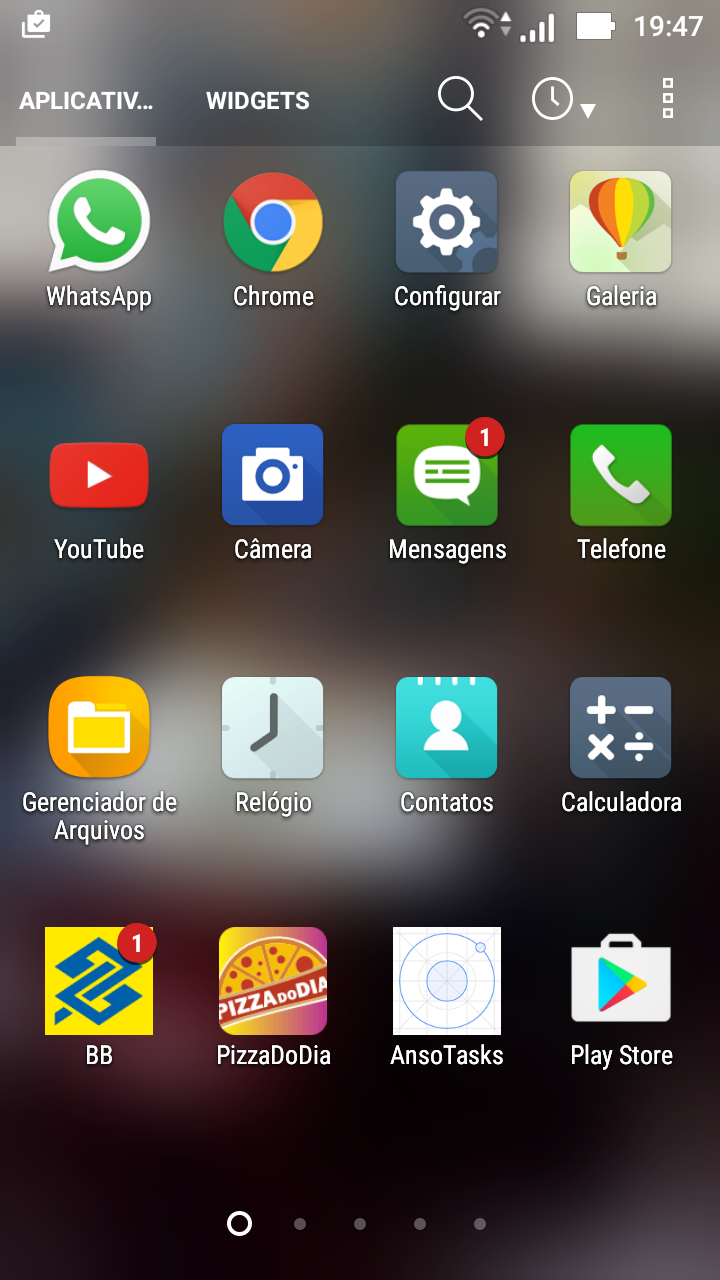Open the app drawer search
Image resolution: width=720 pixels, height=1280 pixels.
[460, 99]
